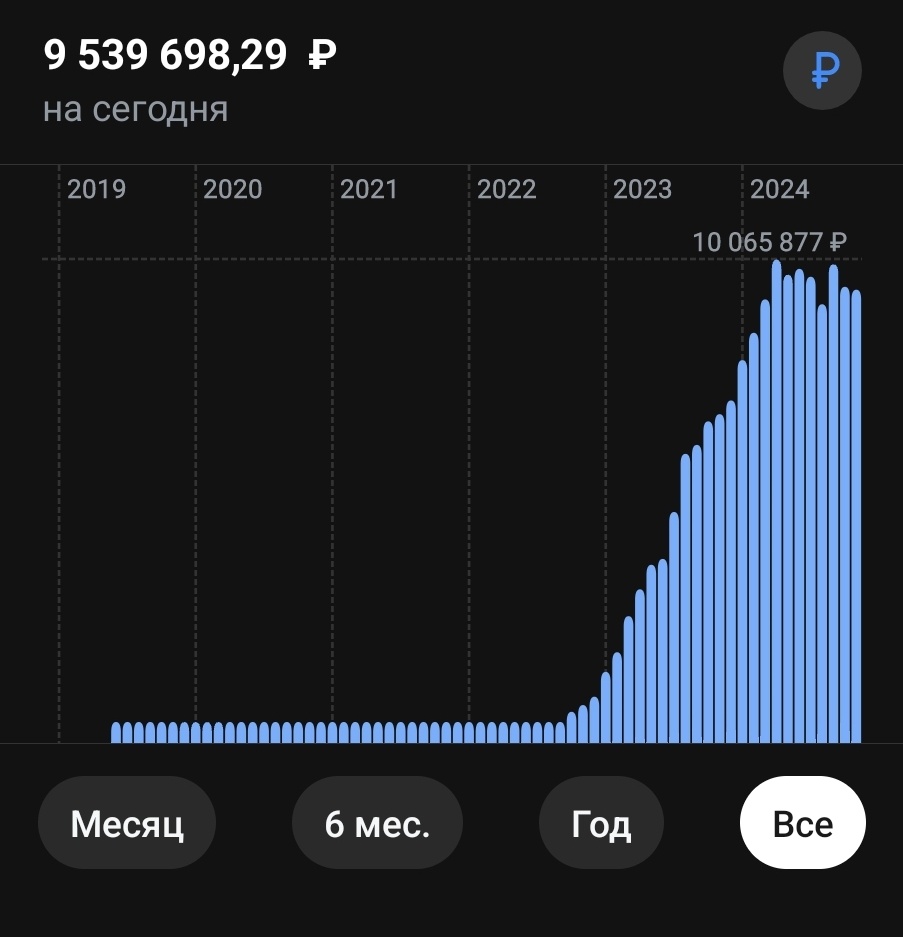This screenshot has width=903, height=937.
Task: Select the Все period chip
Action: pyautogui.click(x=802, y=824)
